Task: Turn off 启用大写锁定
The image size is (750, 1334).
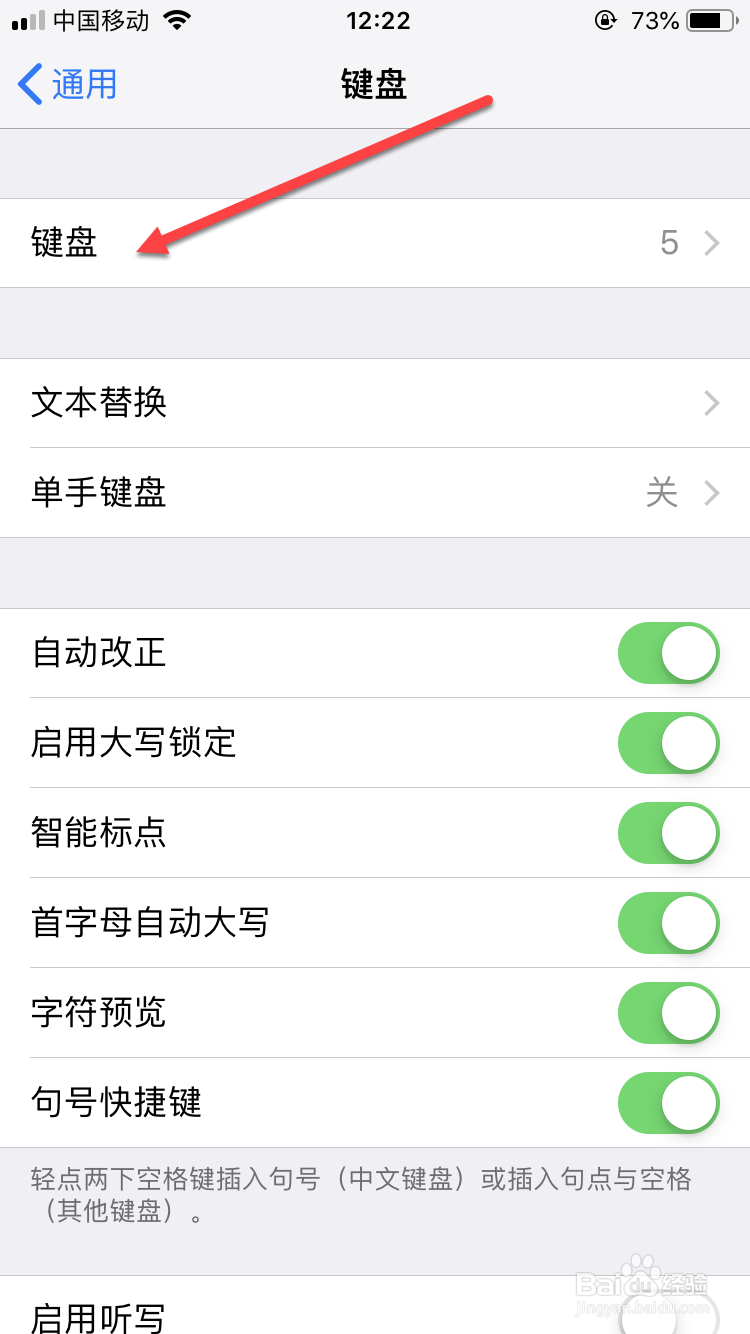Action: pos(667,743)
